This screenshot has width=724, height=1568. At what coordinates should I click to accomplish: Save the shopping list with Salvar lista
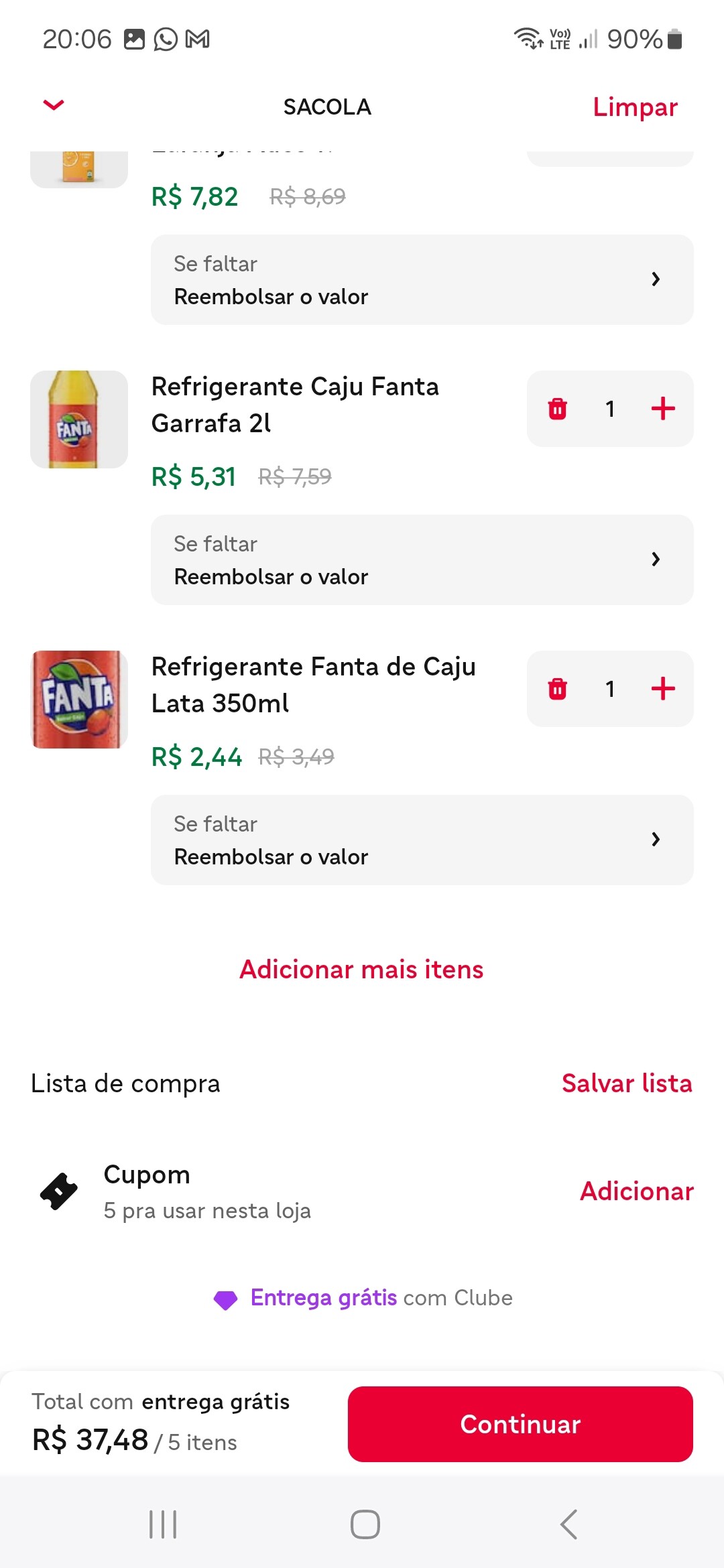(x=626, y=1084)
